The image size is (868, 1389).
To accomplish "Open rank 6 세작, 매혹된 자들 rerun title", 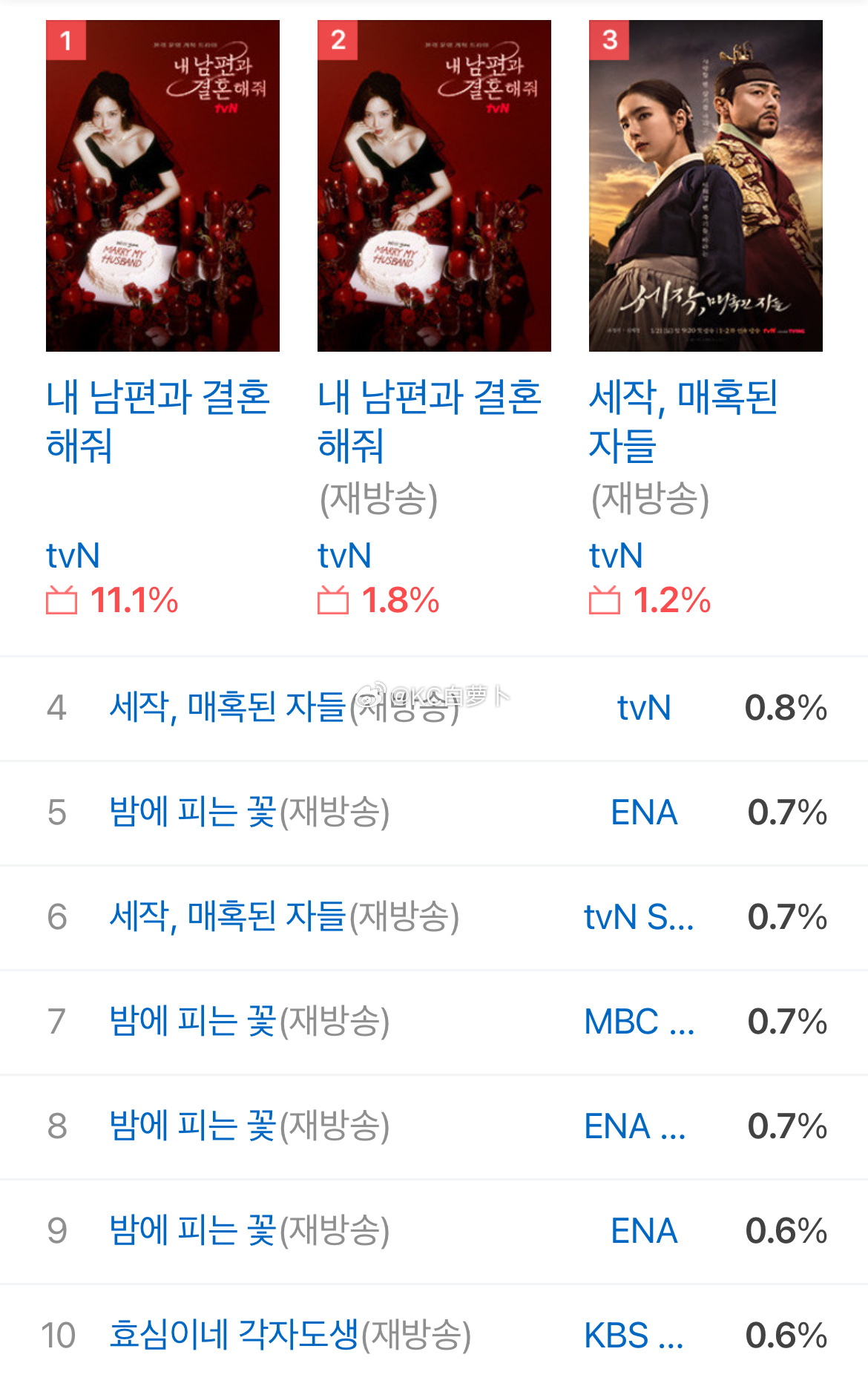I will [284, 916].
